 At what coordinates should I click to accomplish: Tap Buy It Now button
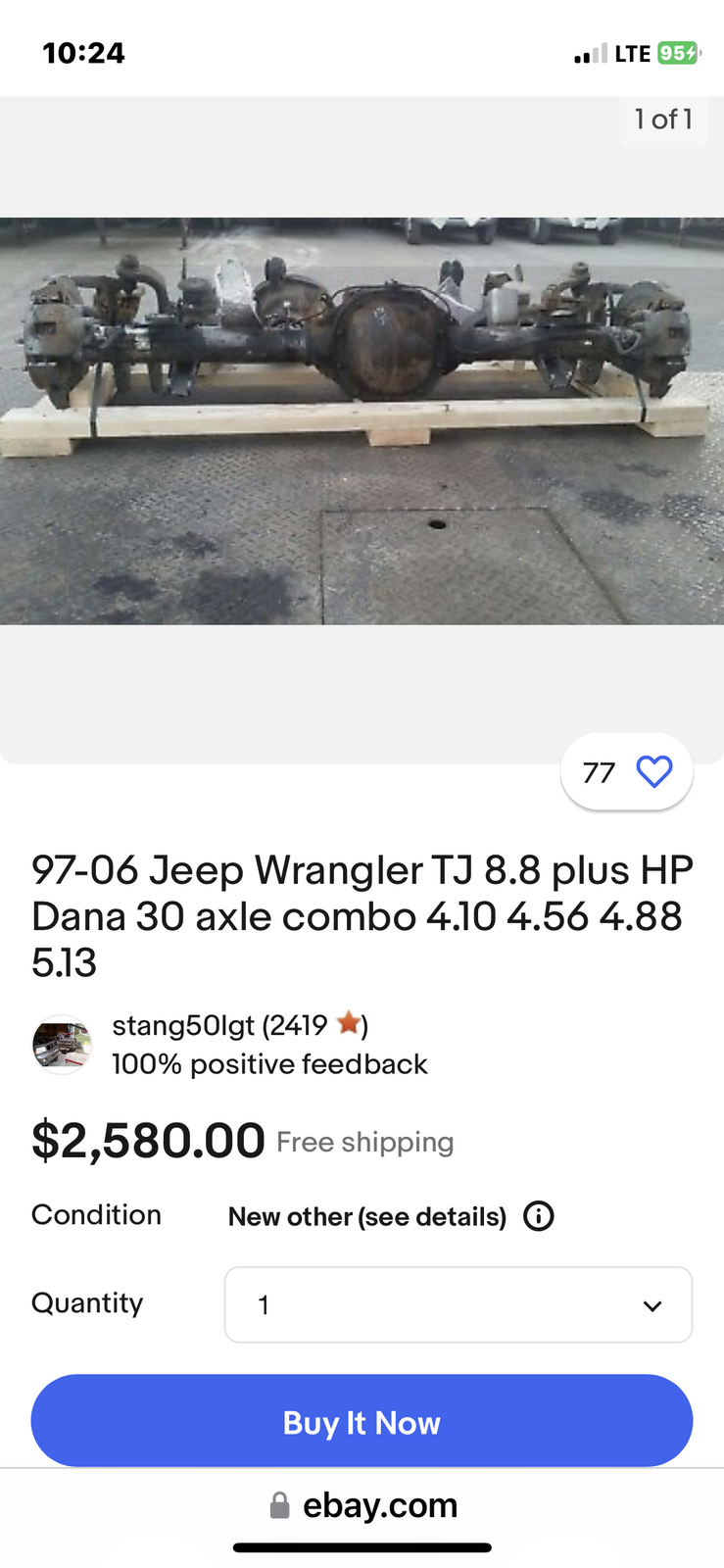click(x=362, y=1421)
